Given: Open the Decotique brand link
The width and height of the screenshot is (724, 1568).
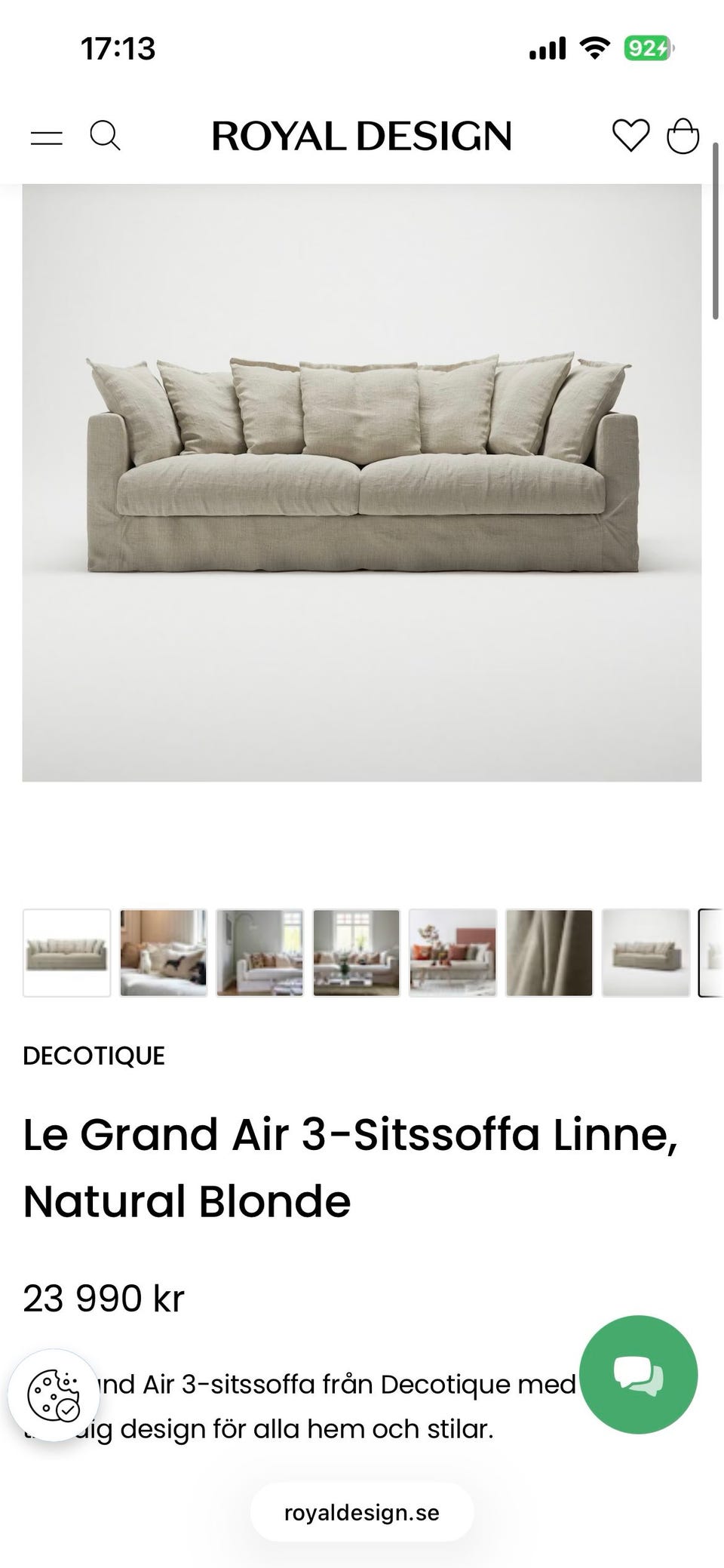Looking at the screenshot, I should [94, 1056].
